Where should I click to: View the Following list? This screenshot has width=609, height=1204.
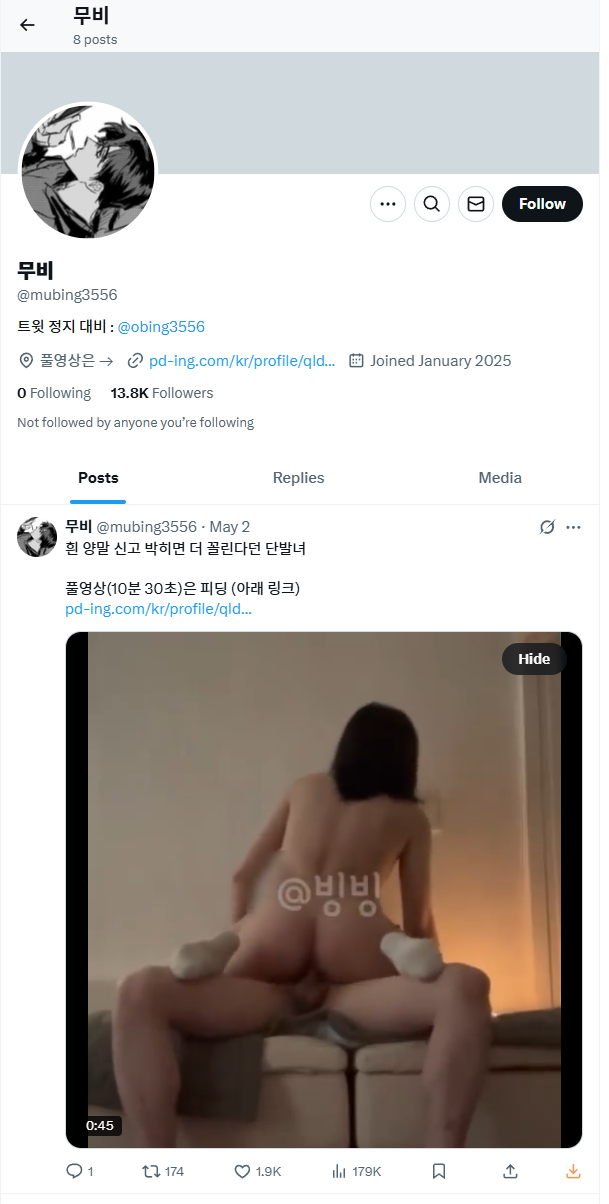pos(54,393)
